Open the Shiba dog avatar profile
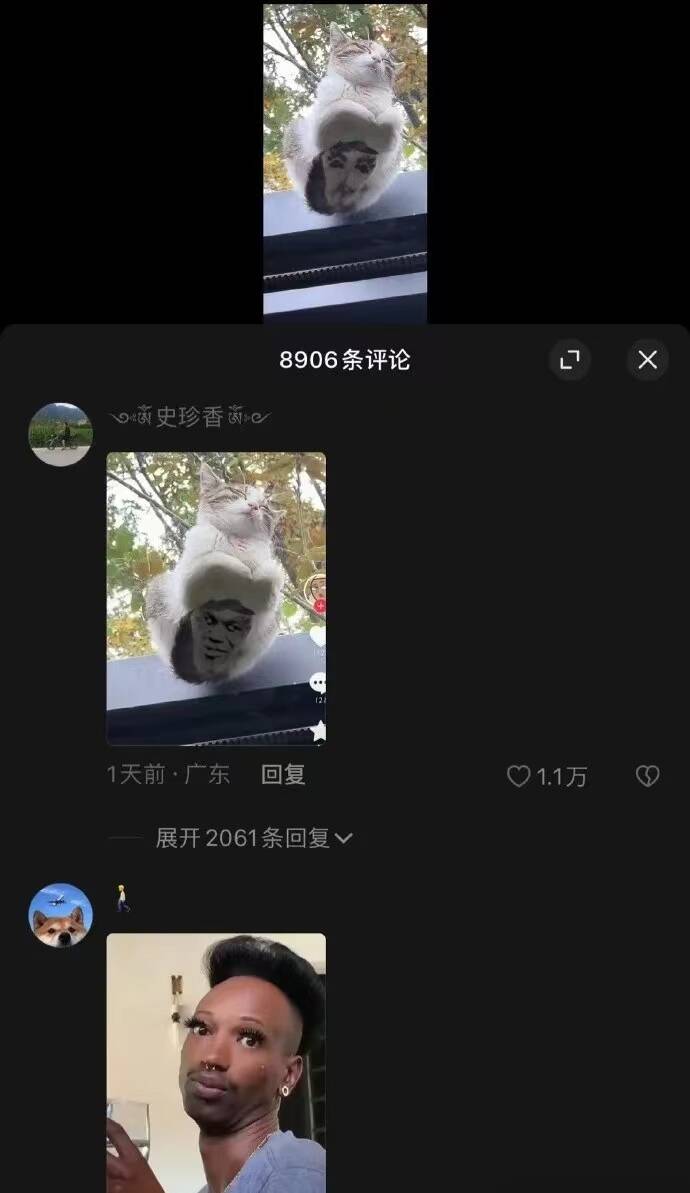The image size is (690, 1193). [x=61, y=915]
